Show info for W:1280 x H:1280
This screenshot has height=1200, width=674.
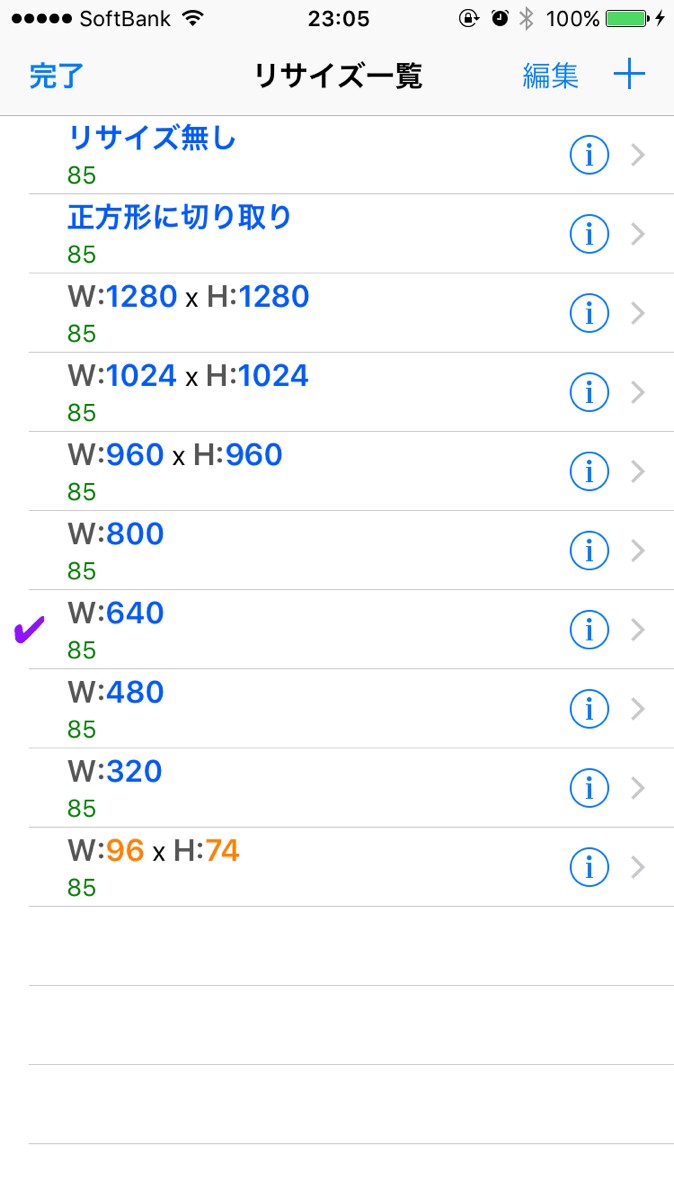click(589, 313)
